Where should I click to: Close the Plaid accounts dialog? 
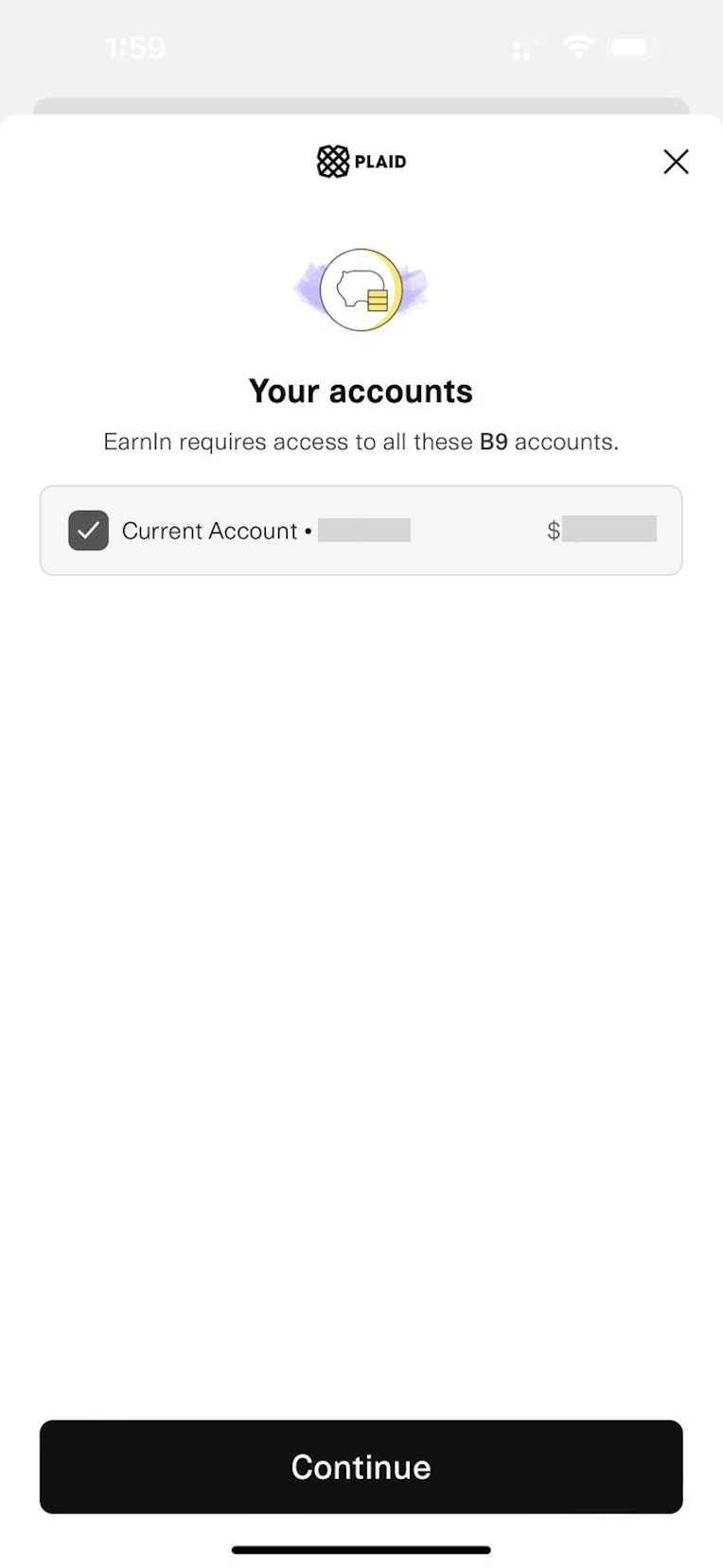pos(676,162)
